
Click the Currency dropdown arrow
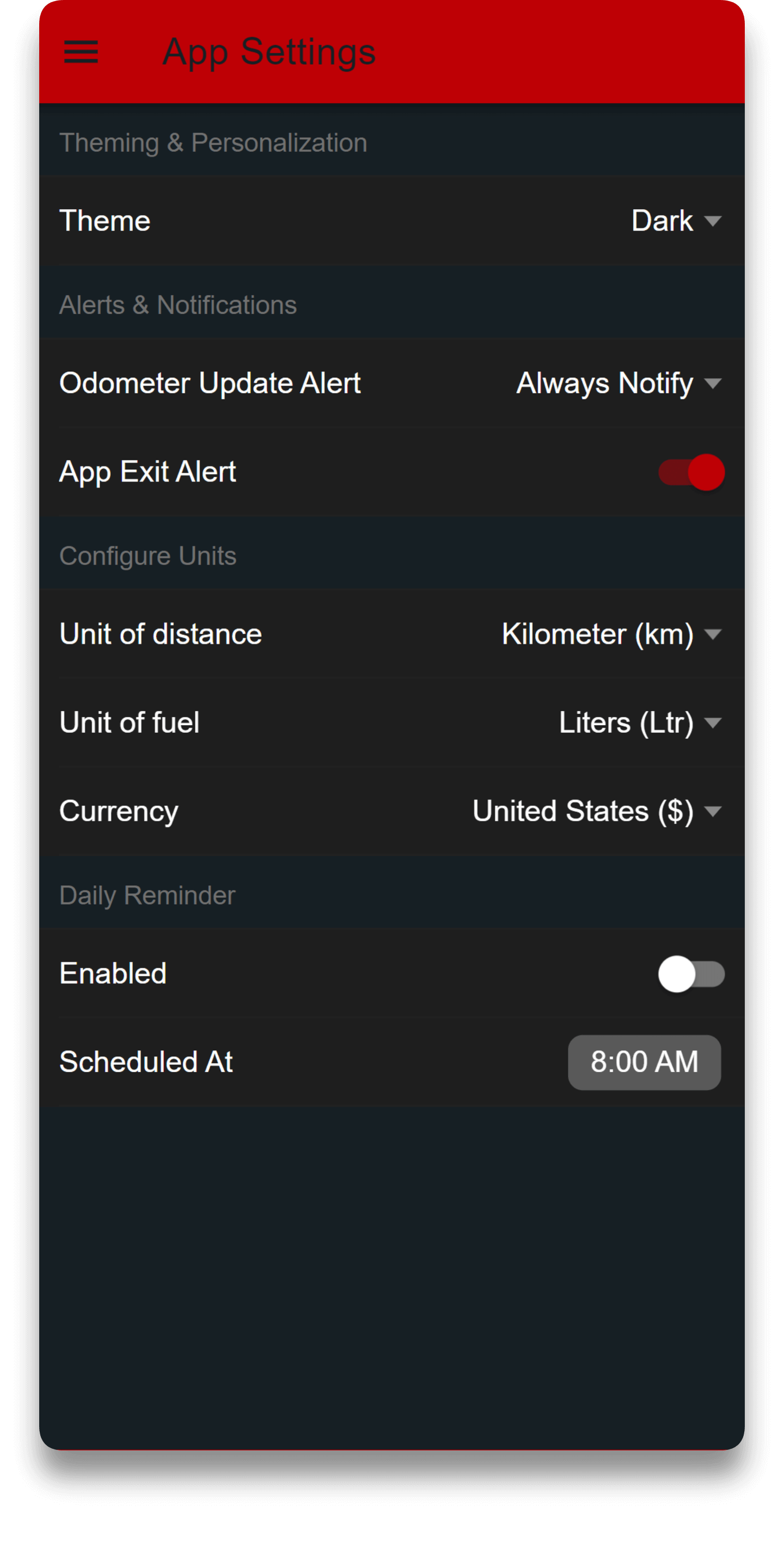click(714, 811)
